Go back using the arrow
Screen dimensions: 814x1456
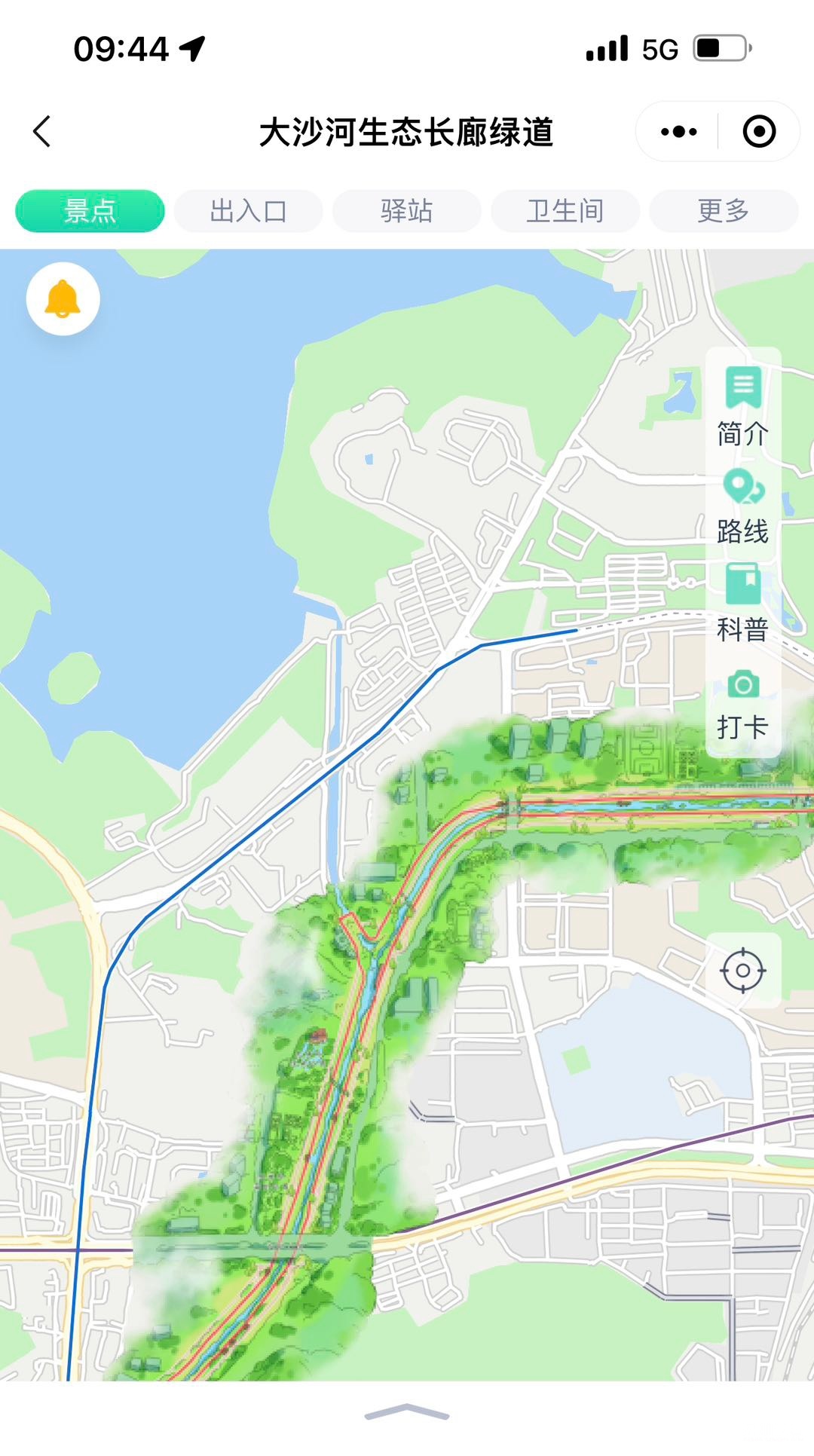42,132
